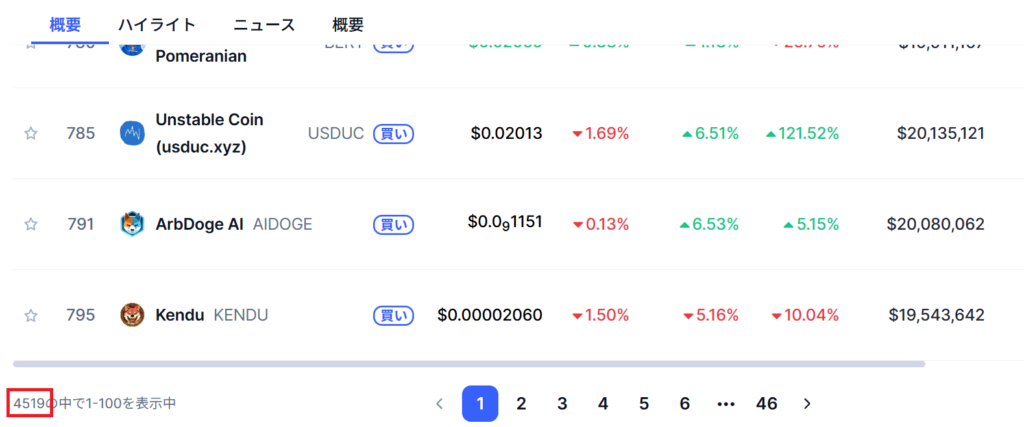1024x427 pixels.
Task: Go to page 2 of results
Action: [521, 404]
